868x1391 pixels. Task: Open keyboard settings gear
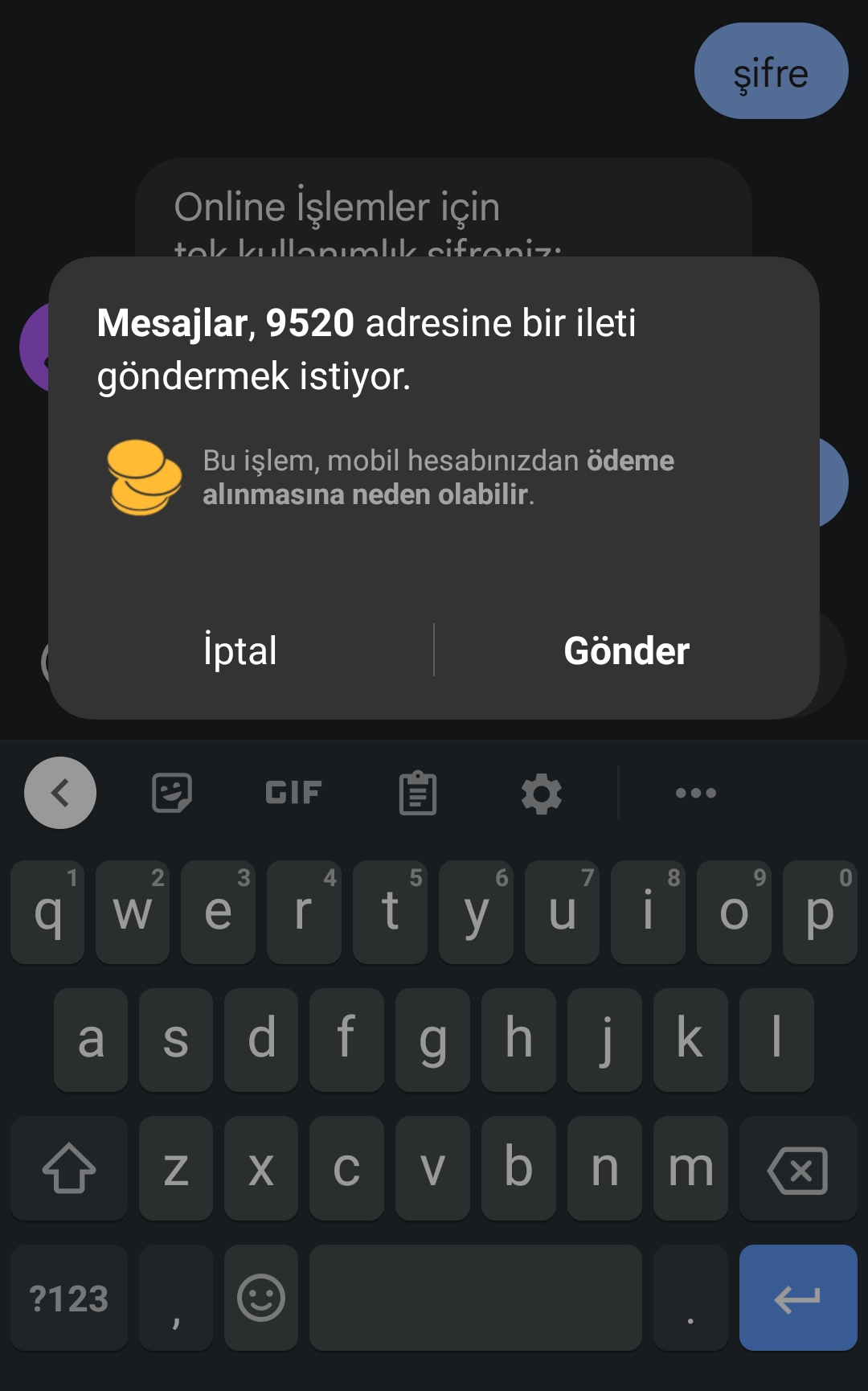(542, 794)
